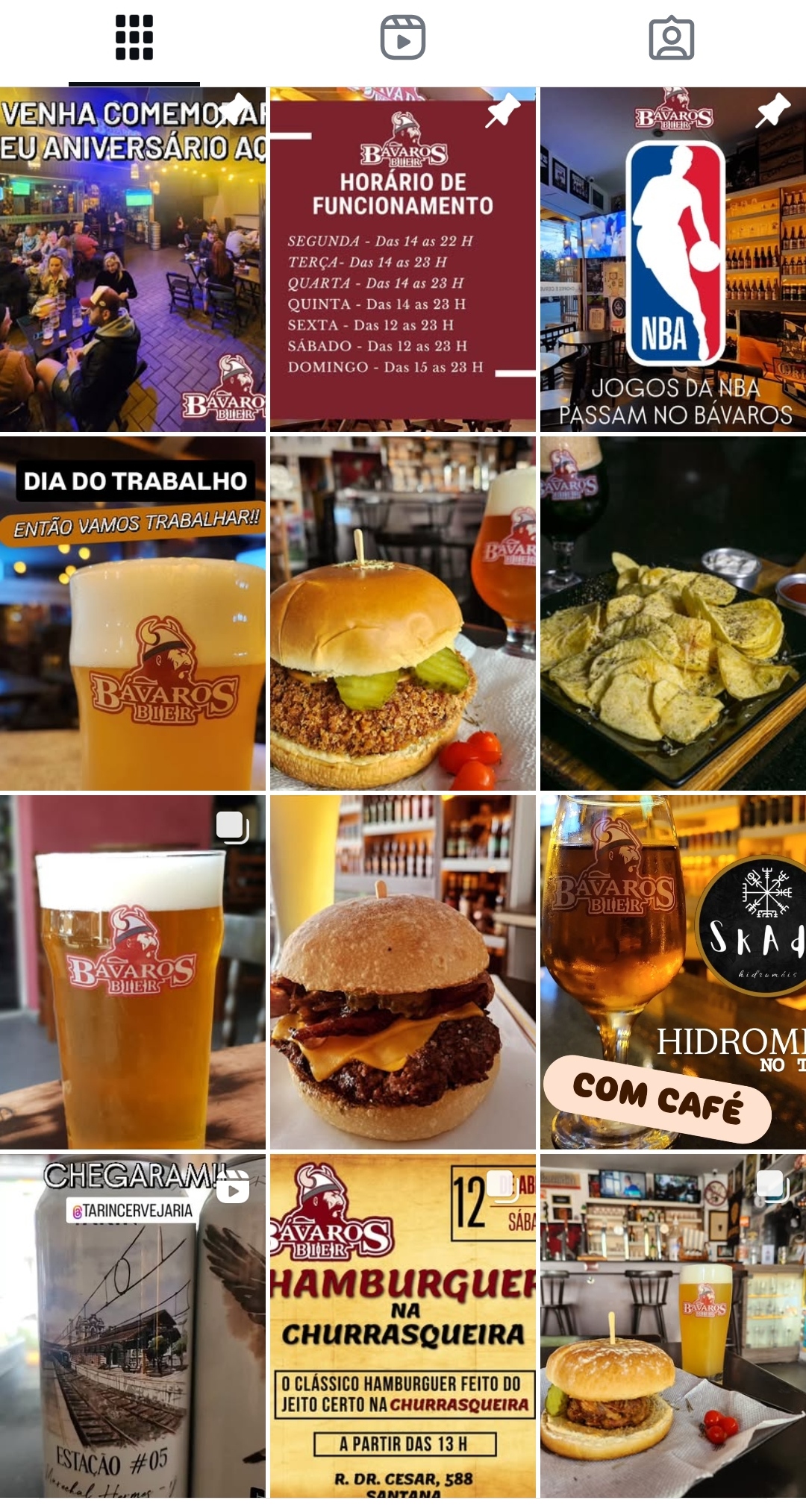
Task: Open the beer pint carousel post
Action: (x=133, y=971)
